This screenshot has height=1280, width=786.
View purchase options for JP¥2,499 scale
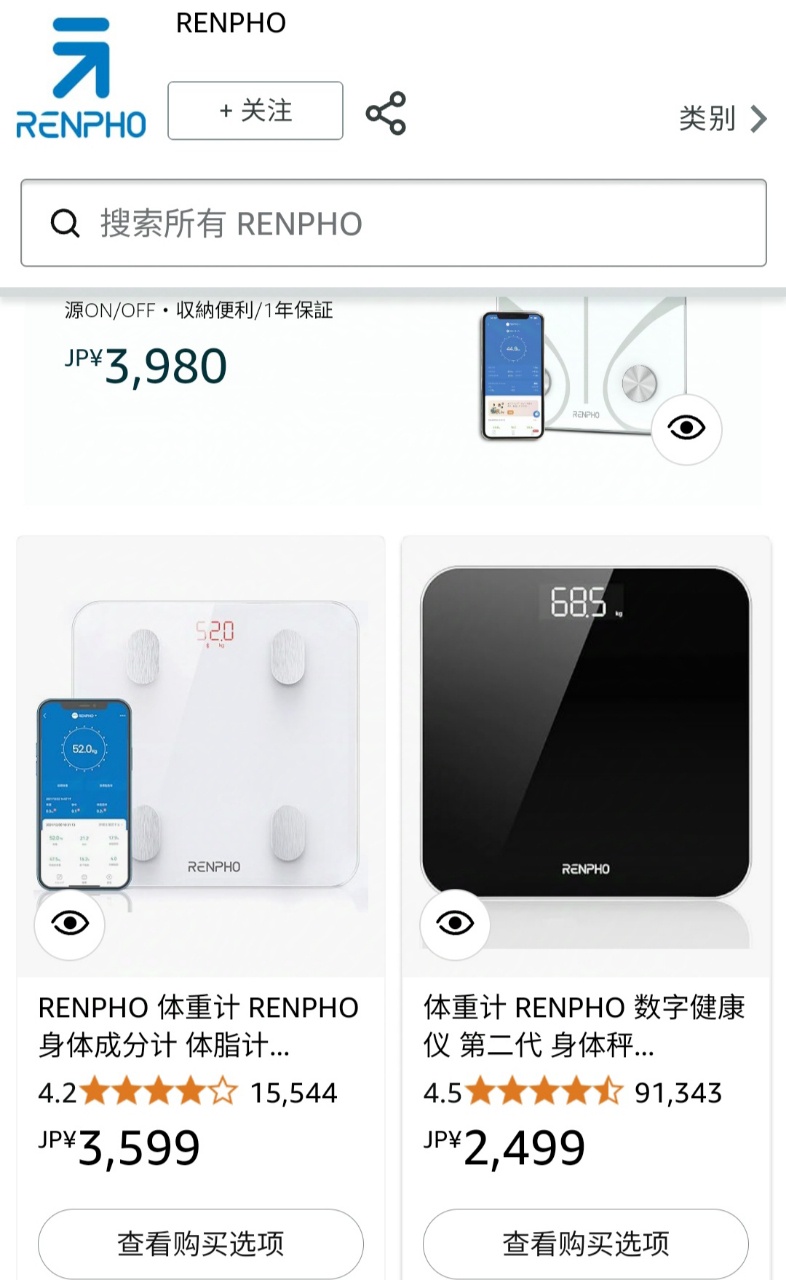585,1243
